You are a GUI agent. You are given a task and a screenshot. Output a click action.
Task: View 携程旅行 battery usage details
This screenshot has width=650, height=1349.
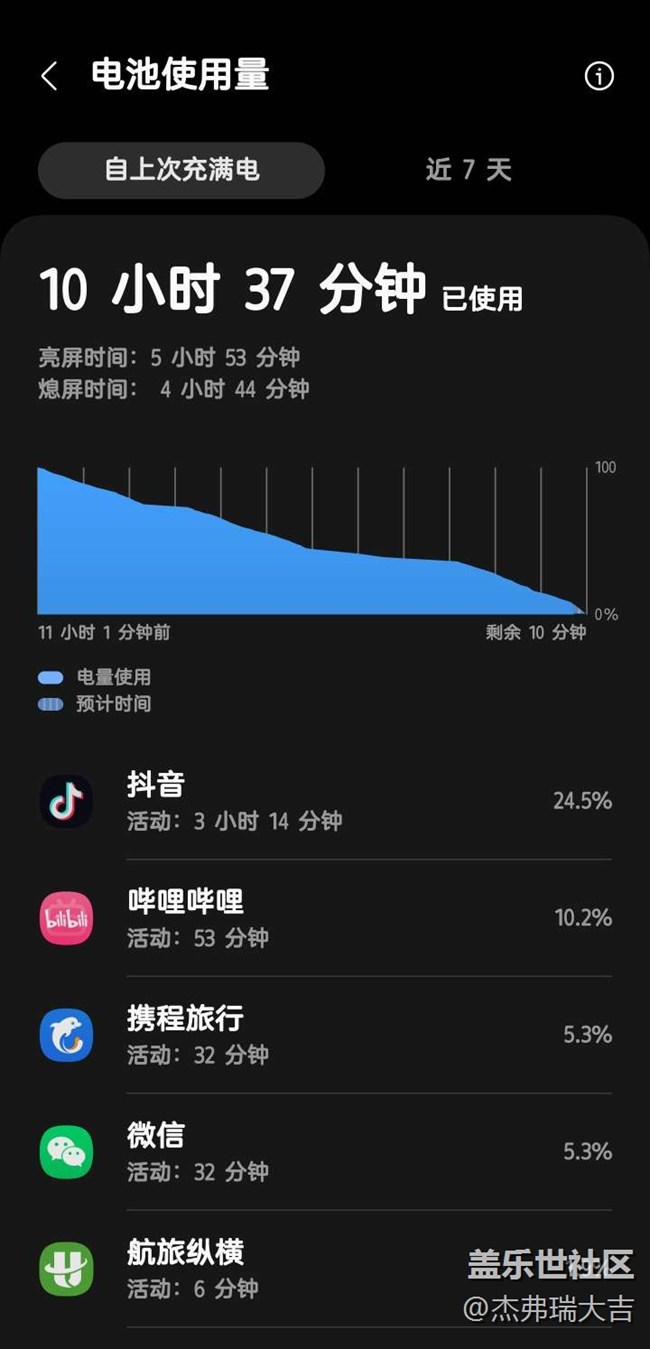[x=325, y=1035]
